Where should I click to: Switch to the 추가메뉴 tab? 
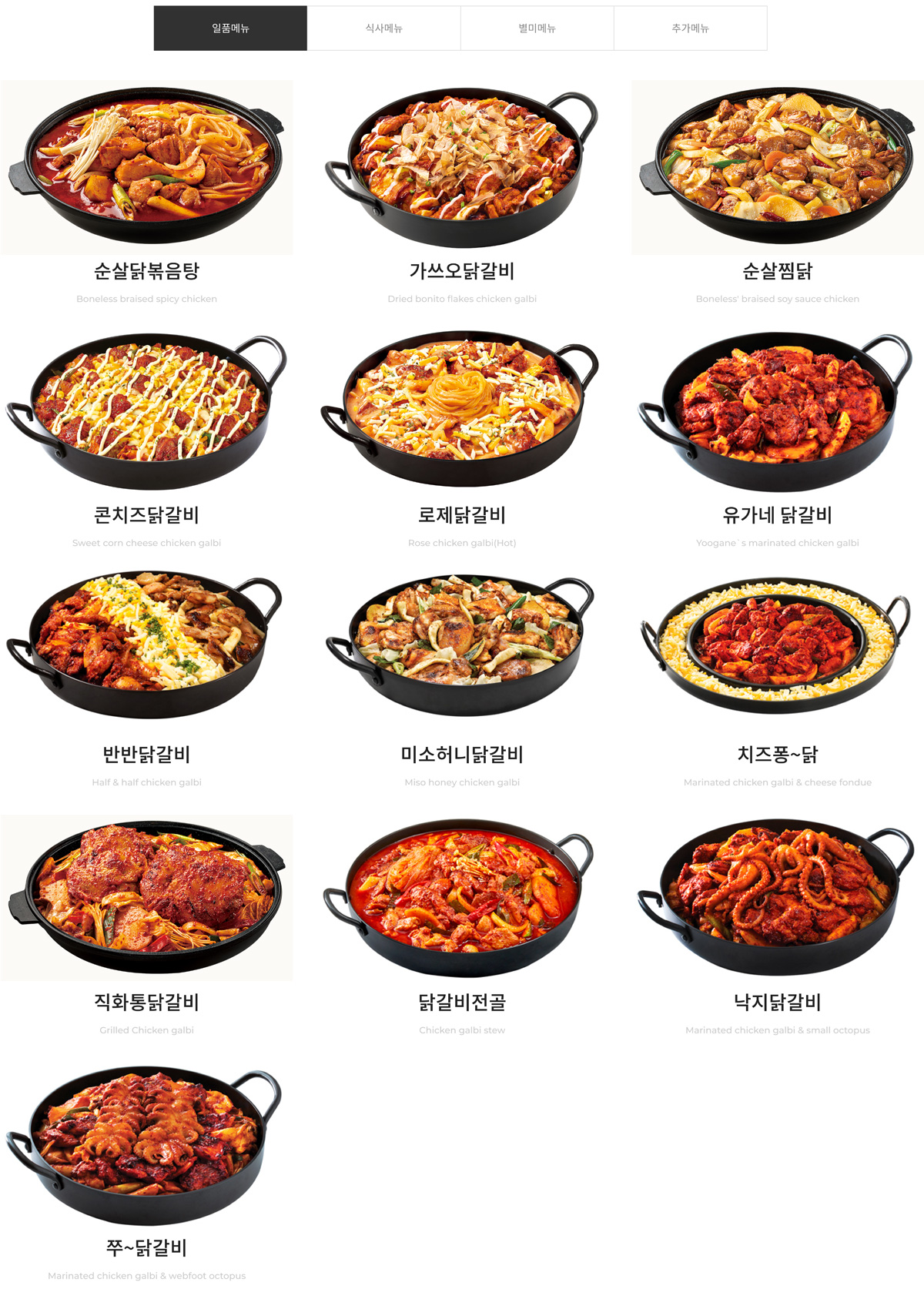pyautogui.click(x=690, y=28)
